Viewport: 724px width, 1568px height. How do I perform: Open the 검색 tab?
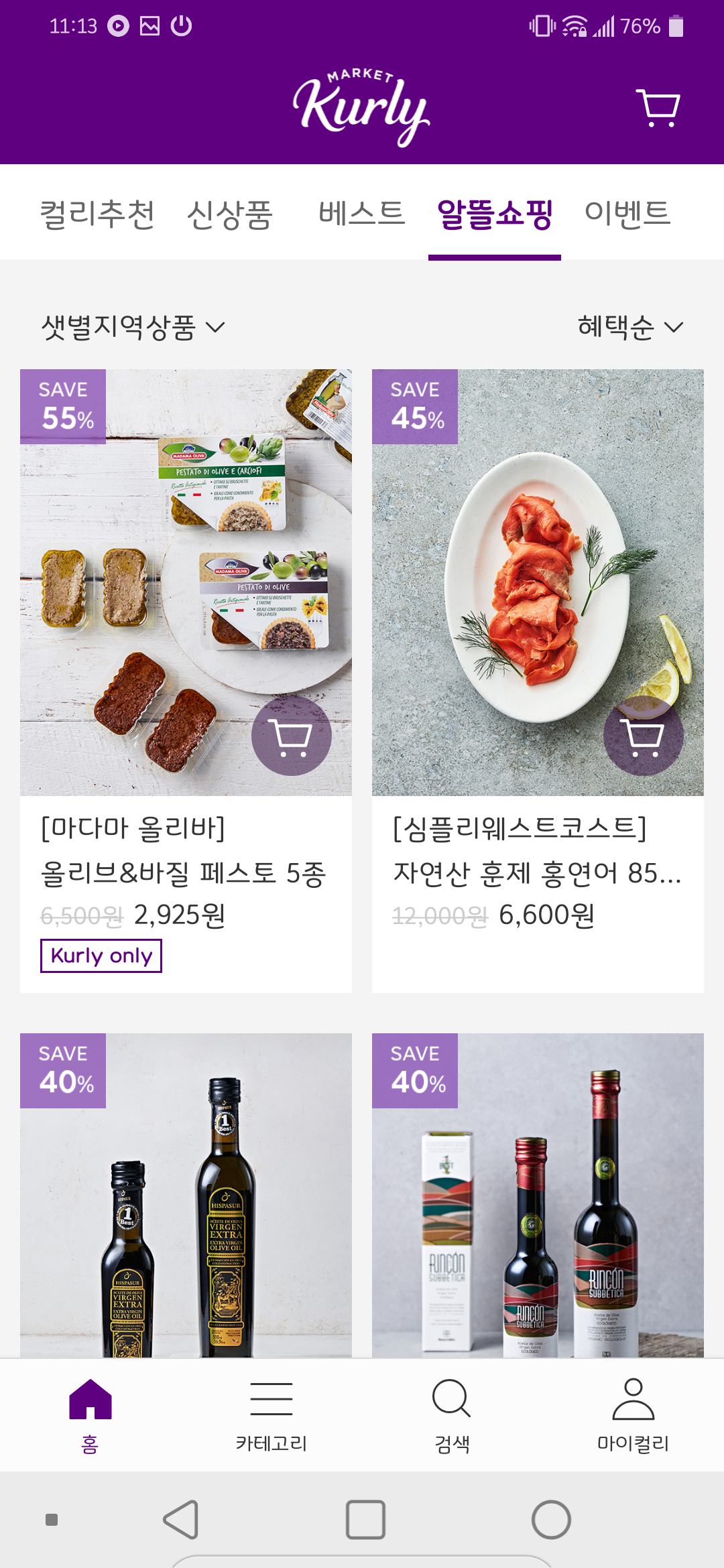point(452,1415)
